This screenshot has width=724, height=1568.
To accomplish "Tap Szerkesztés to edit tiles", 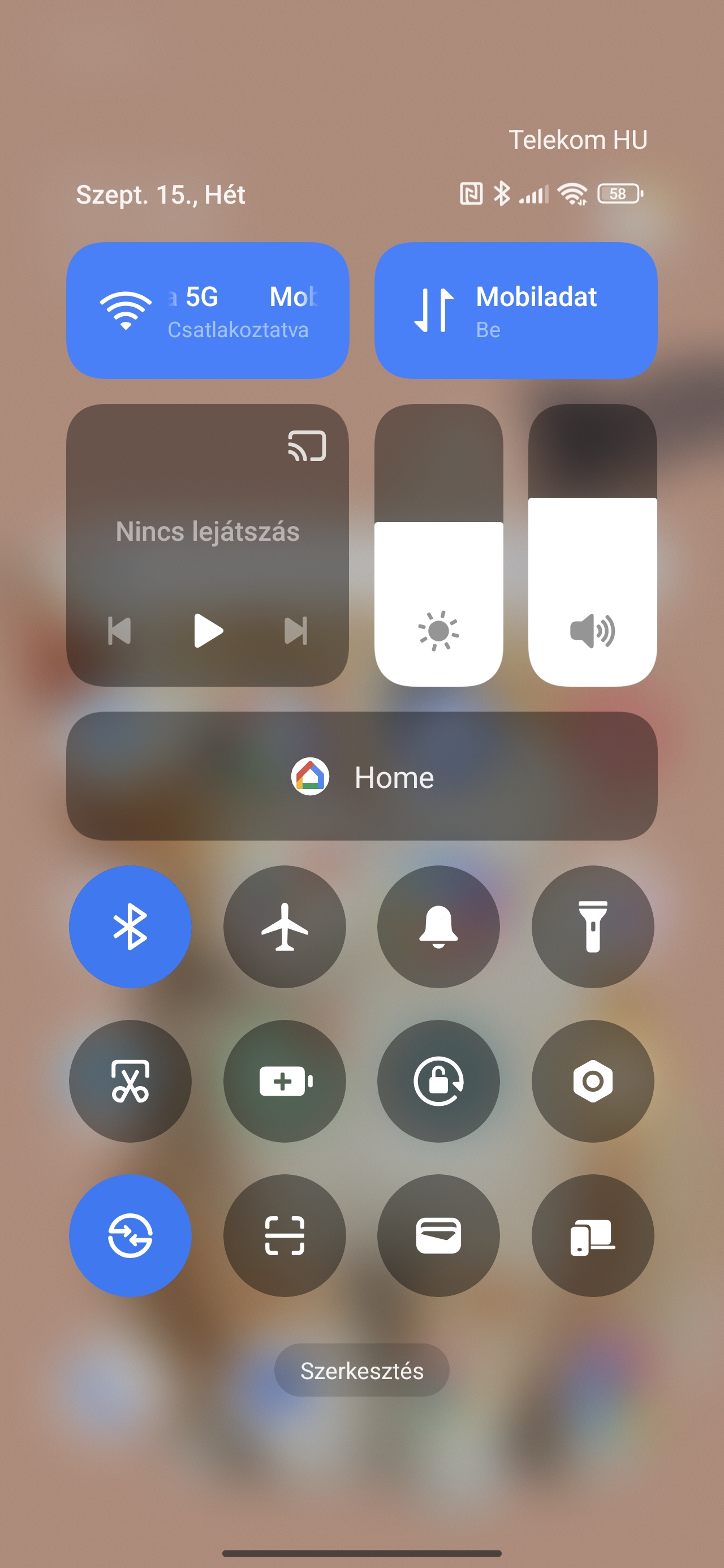I will tap(361, 1371).
